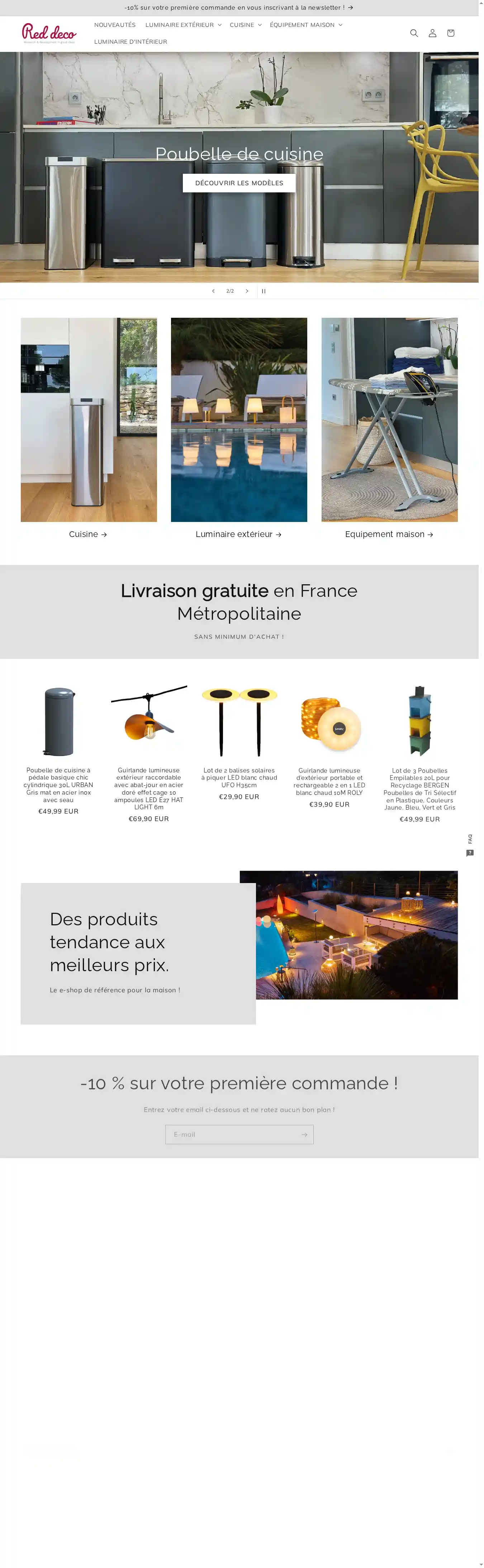The width and height of the screenshot is (484, 1568).
Task: Open the search icon in header
Action: pyautogui.click(x=414, y=33)
